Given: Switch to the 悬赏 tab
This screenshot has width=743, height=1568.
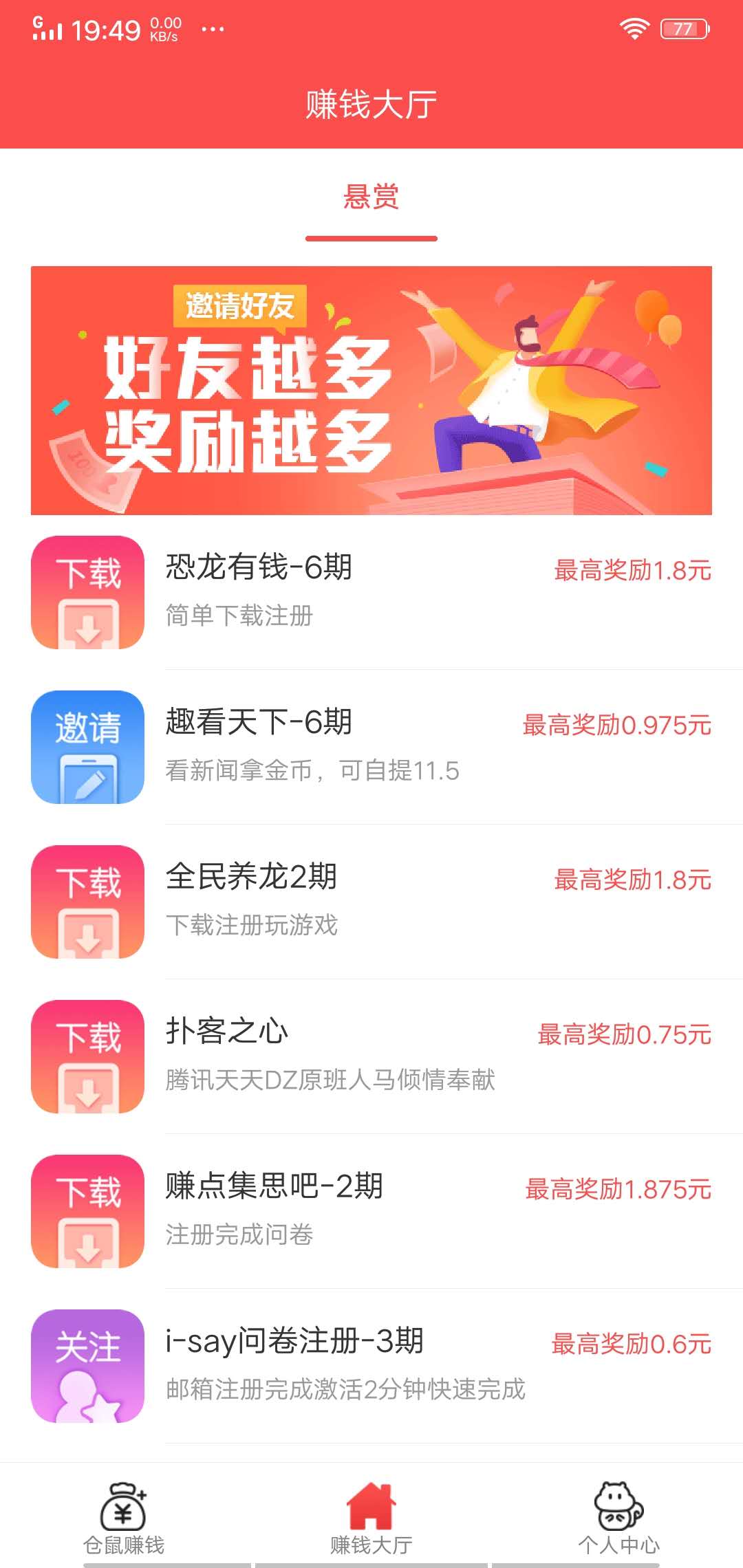Looking at the screenshot, I should pos(371,198).
